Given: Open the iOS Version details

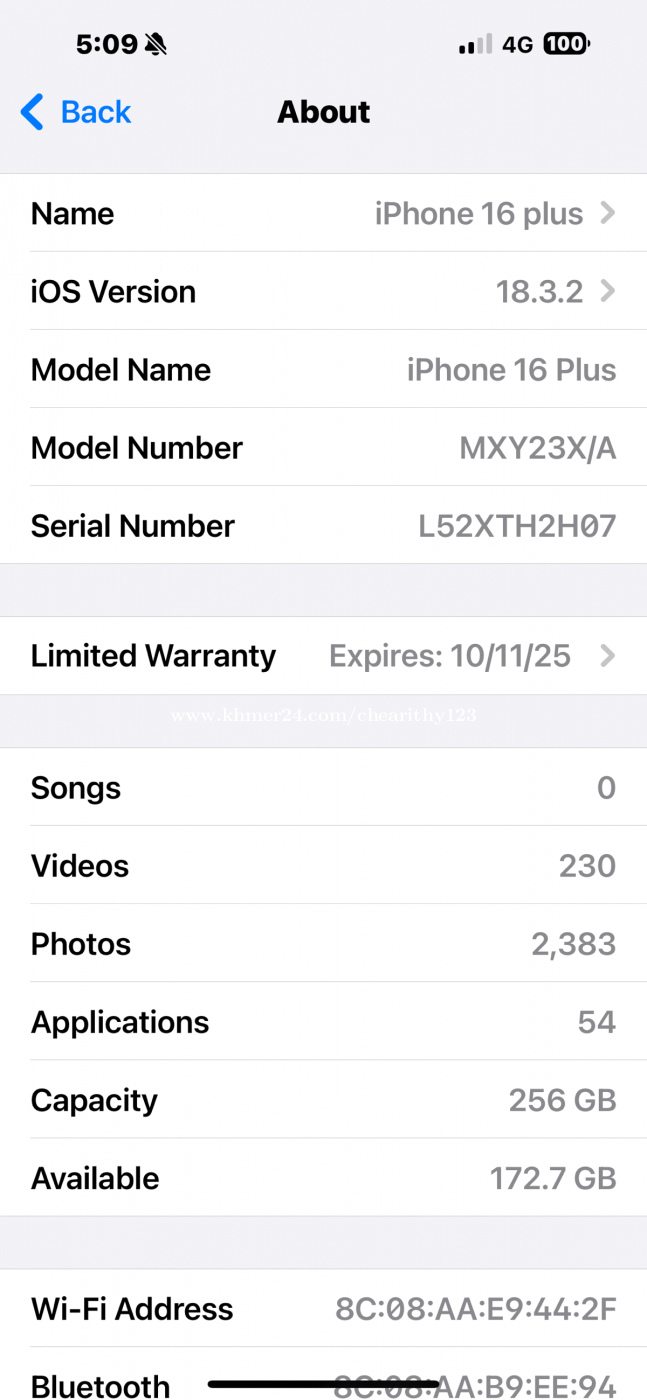Looking at the screenshot, I should click(323, 291).
